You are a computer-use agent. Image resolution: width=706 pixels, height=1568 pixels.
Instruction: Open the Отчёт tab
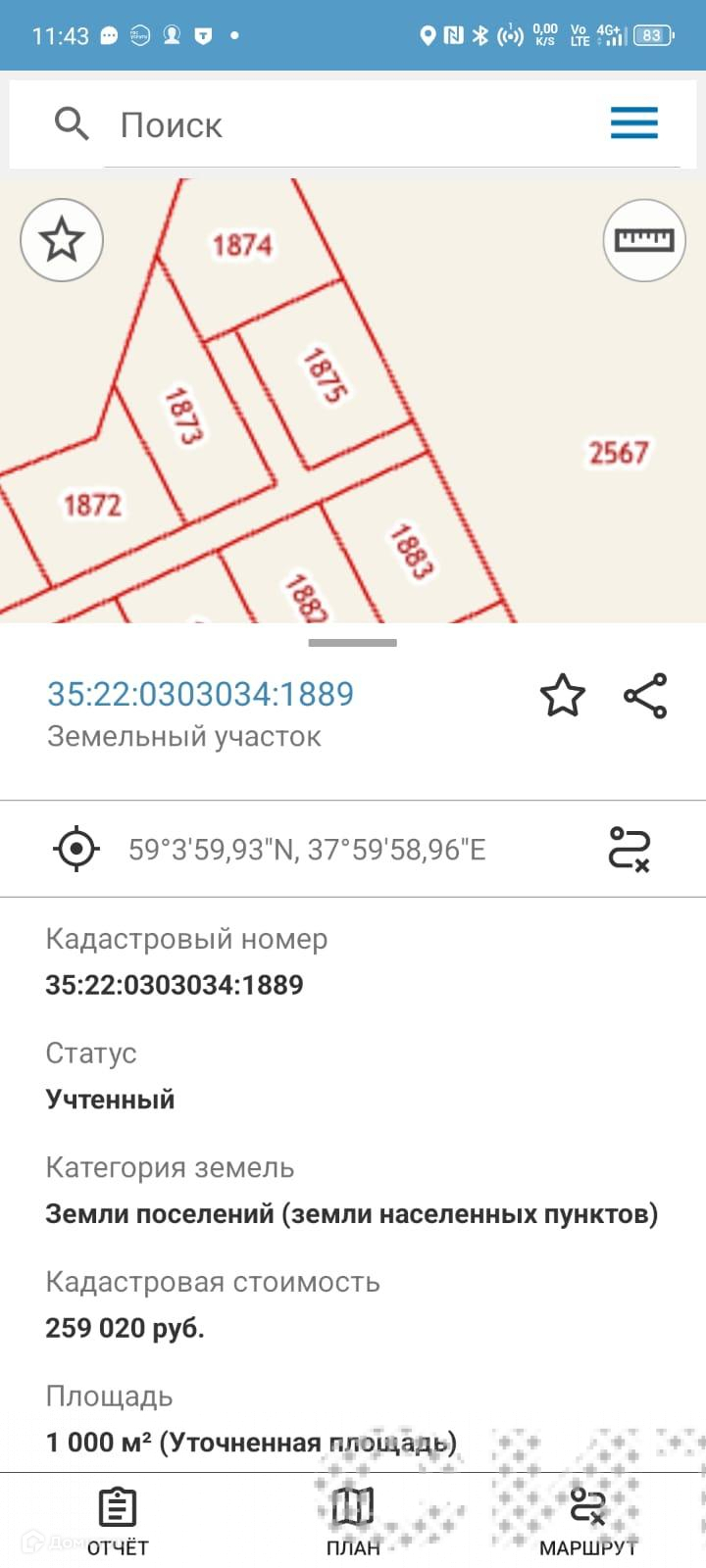coord(118,1521)
